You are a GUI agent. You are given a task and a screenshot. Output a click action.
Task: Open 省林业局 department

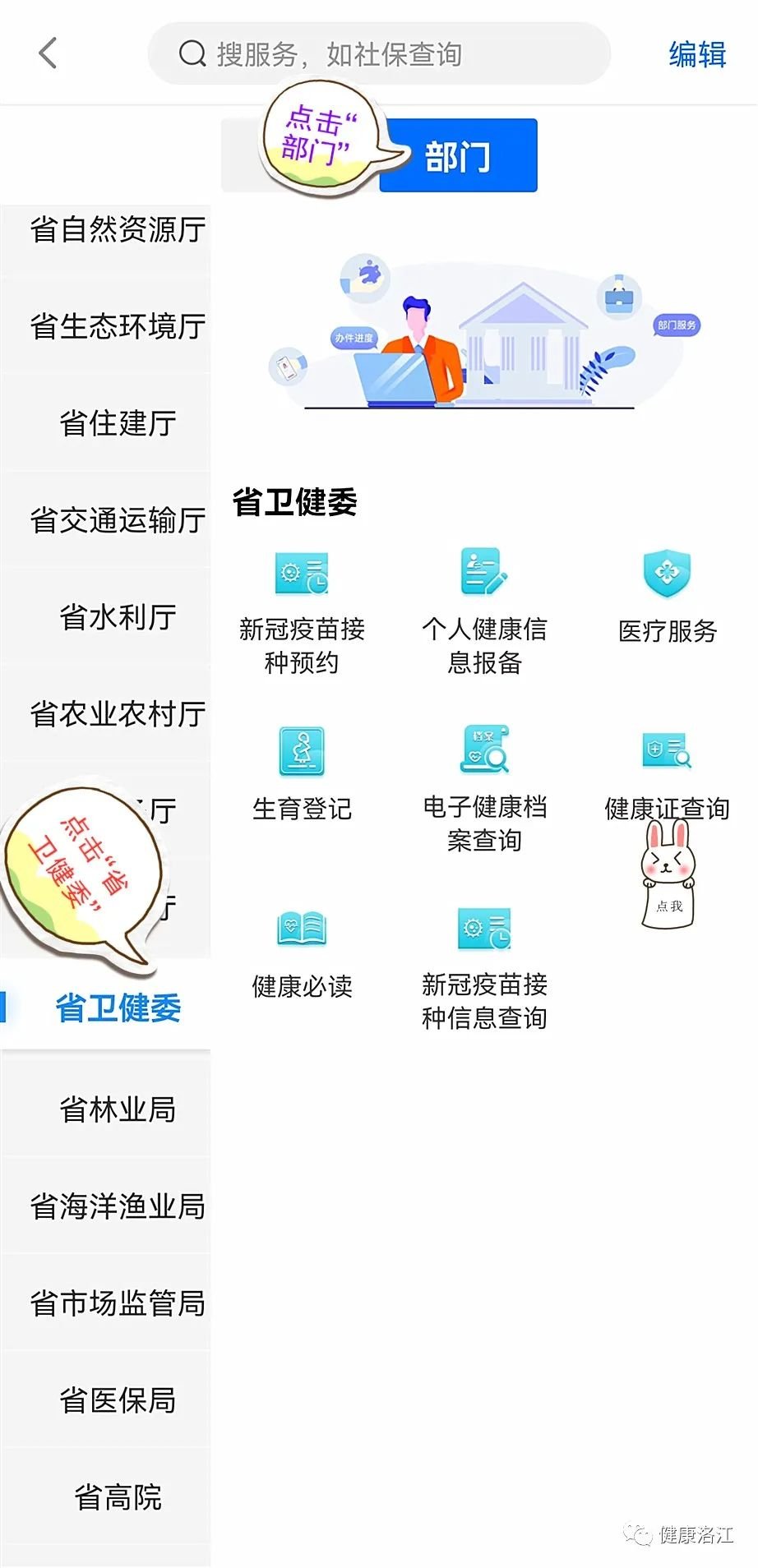tap(118, 1109)
